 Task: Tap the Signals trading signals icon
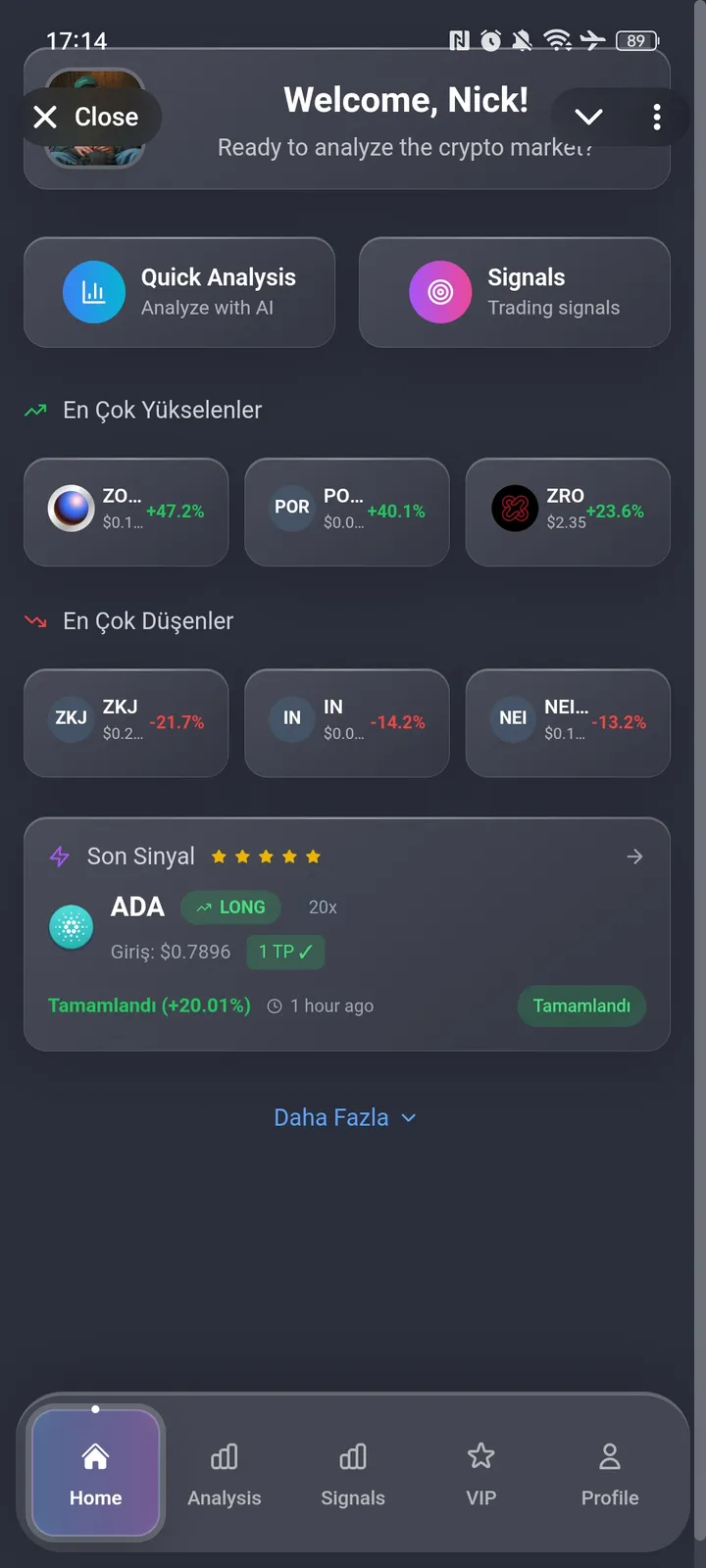pos(440,291)
